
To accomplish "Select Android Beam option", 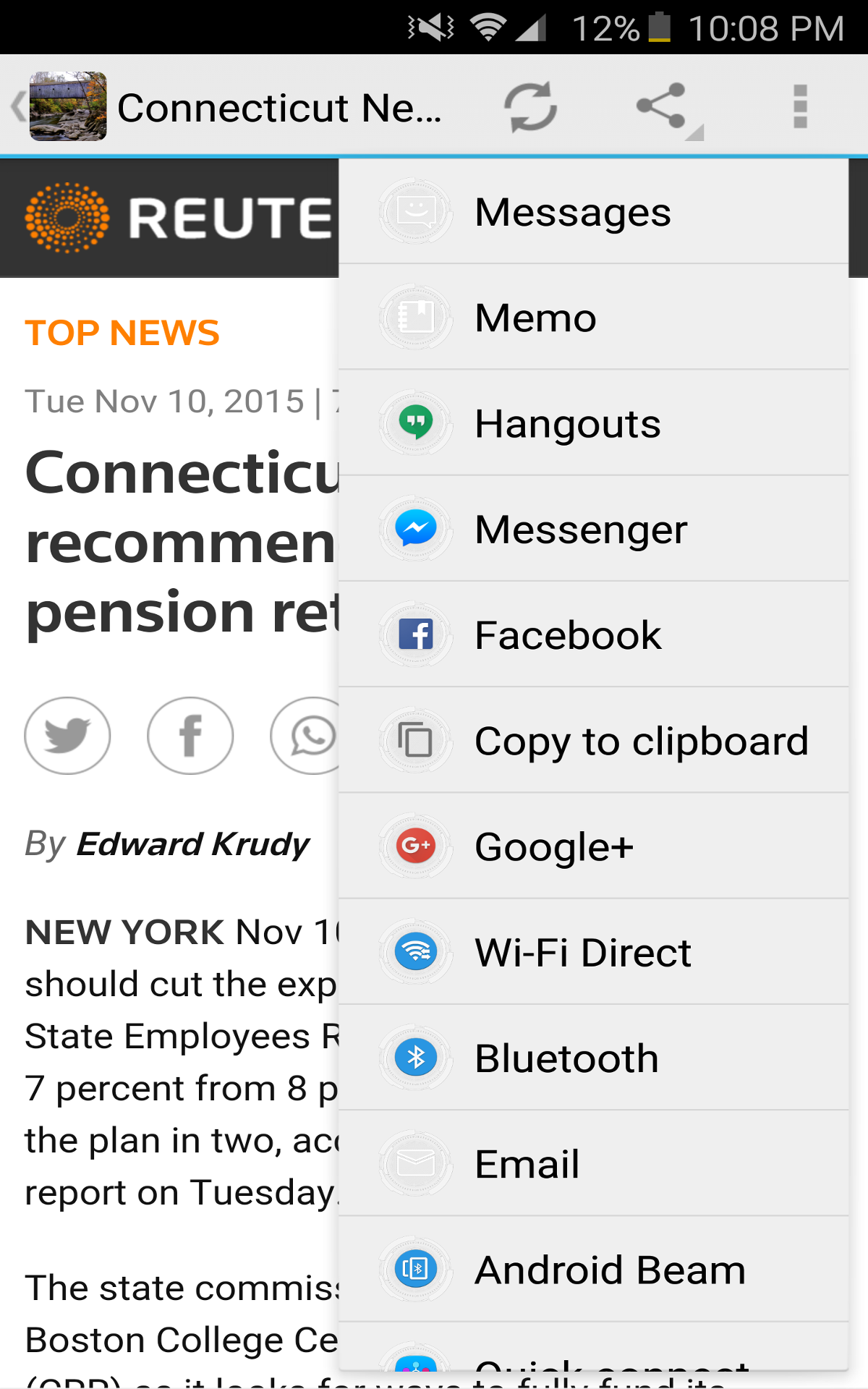I will (x=593, y=1270).
